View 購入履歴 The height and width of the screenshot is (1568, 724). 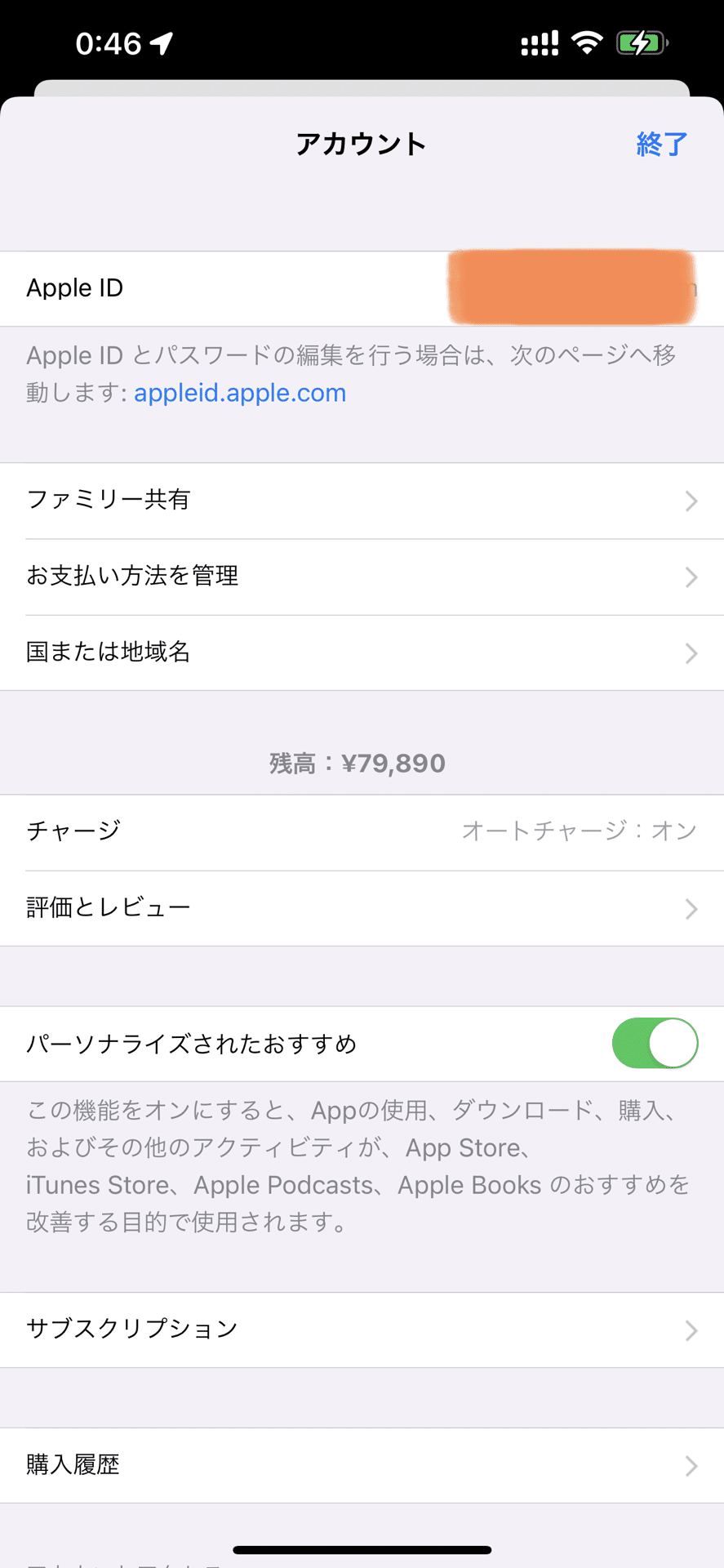click(x=362, y=1465)
